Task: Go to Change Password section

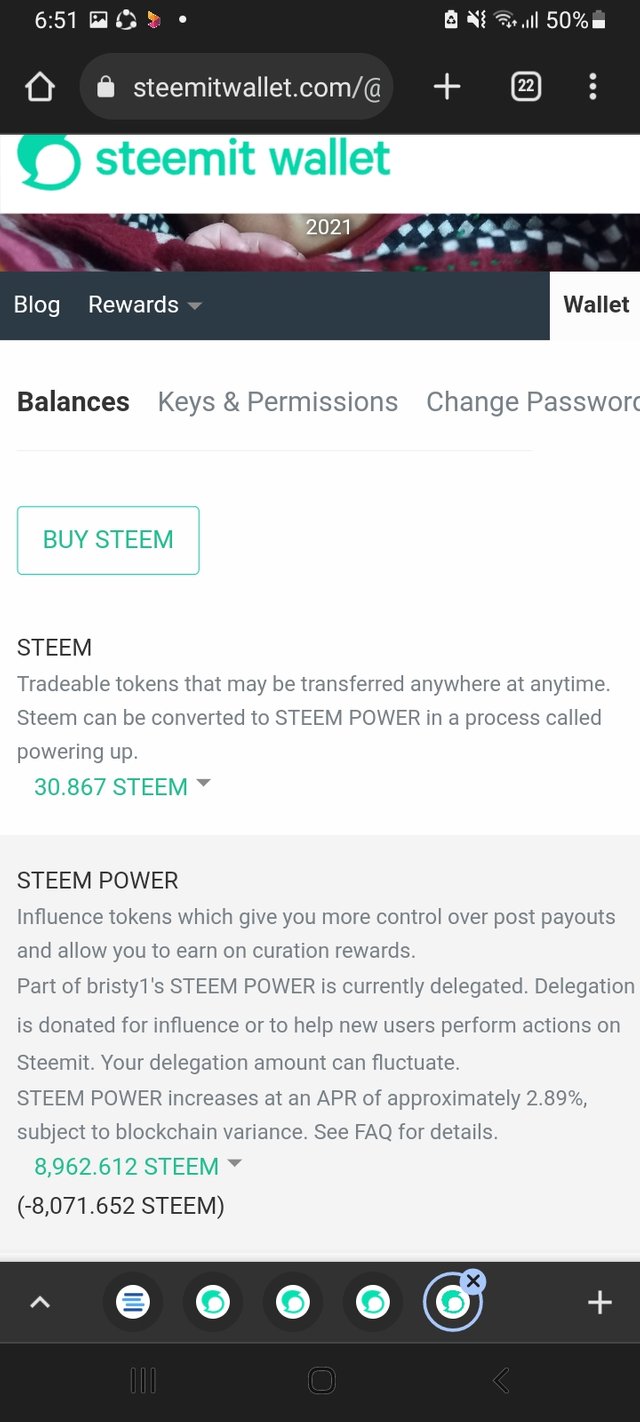Action: point(532,402)
